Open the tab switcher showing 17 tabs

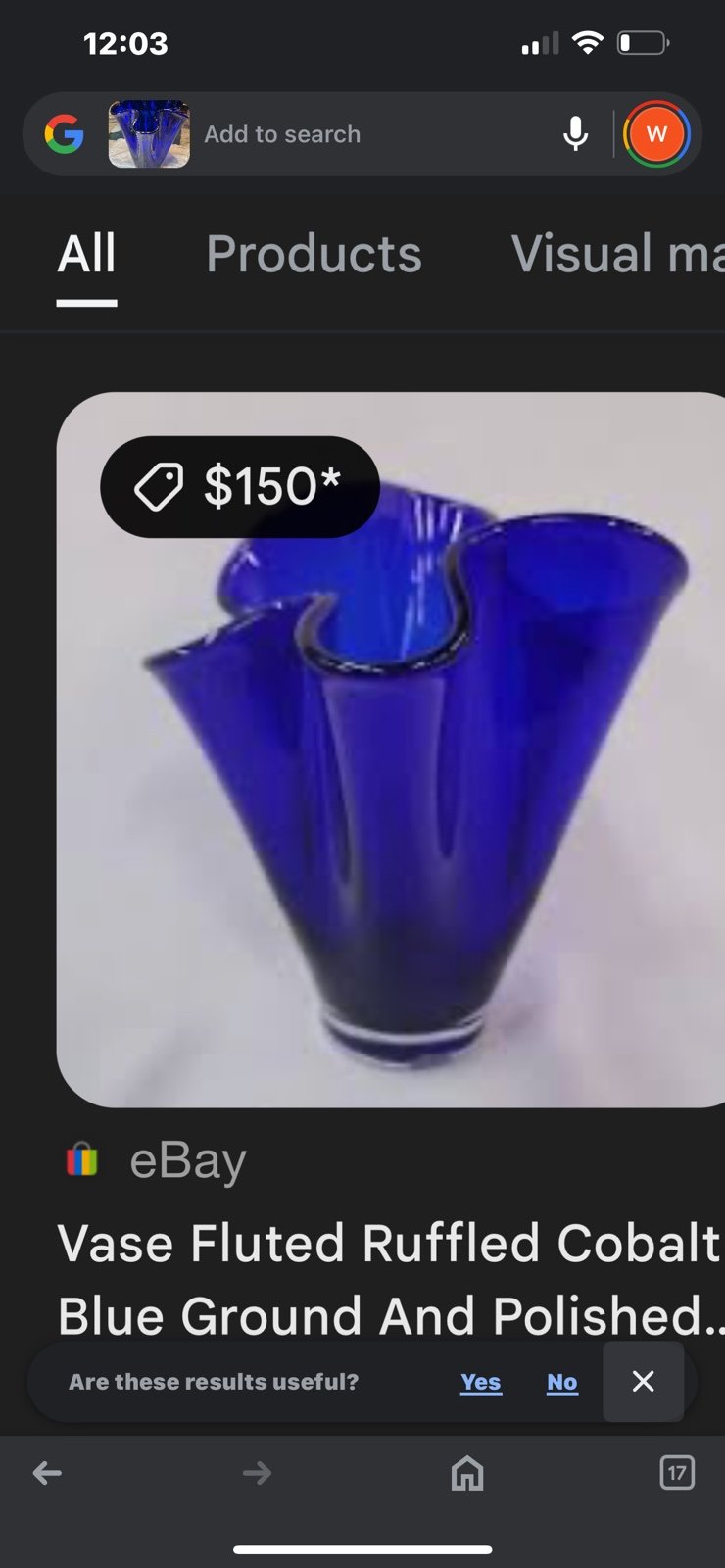click(x=677, y=1472)
